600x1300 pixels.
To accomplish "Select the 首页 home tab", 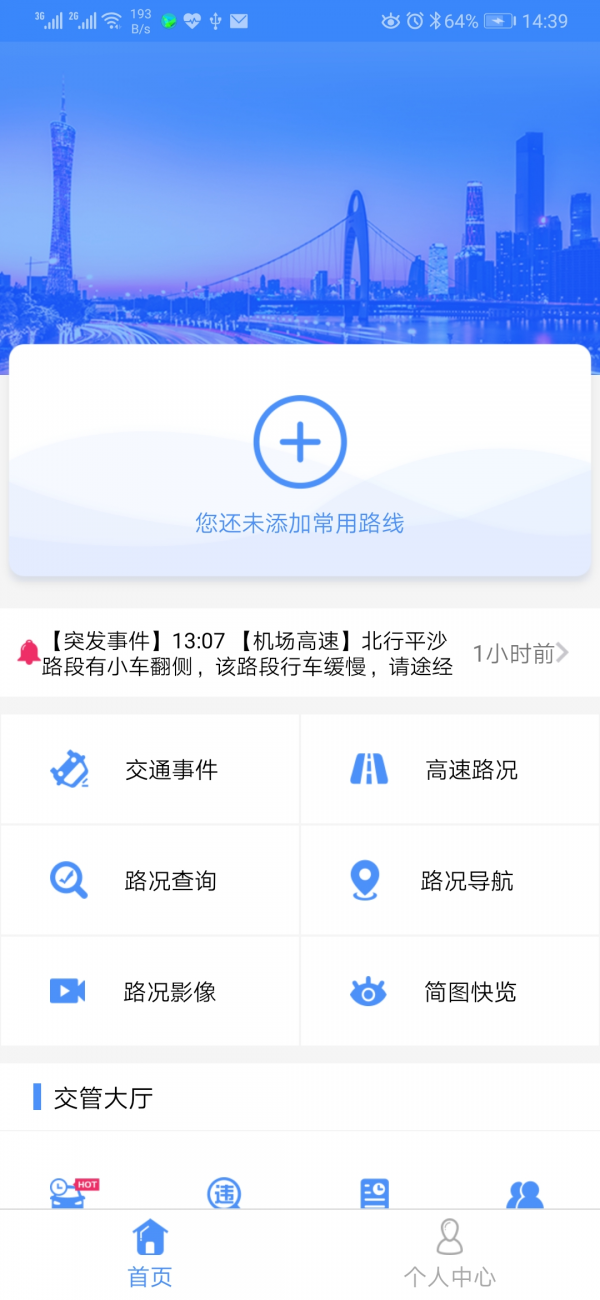I will (150, 1254).
